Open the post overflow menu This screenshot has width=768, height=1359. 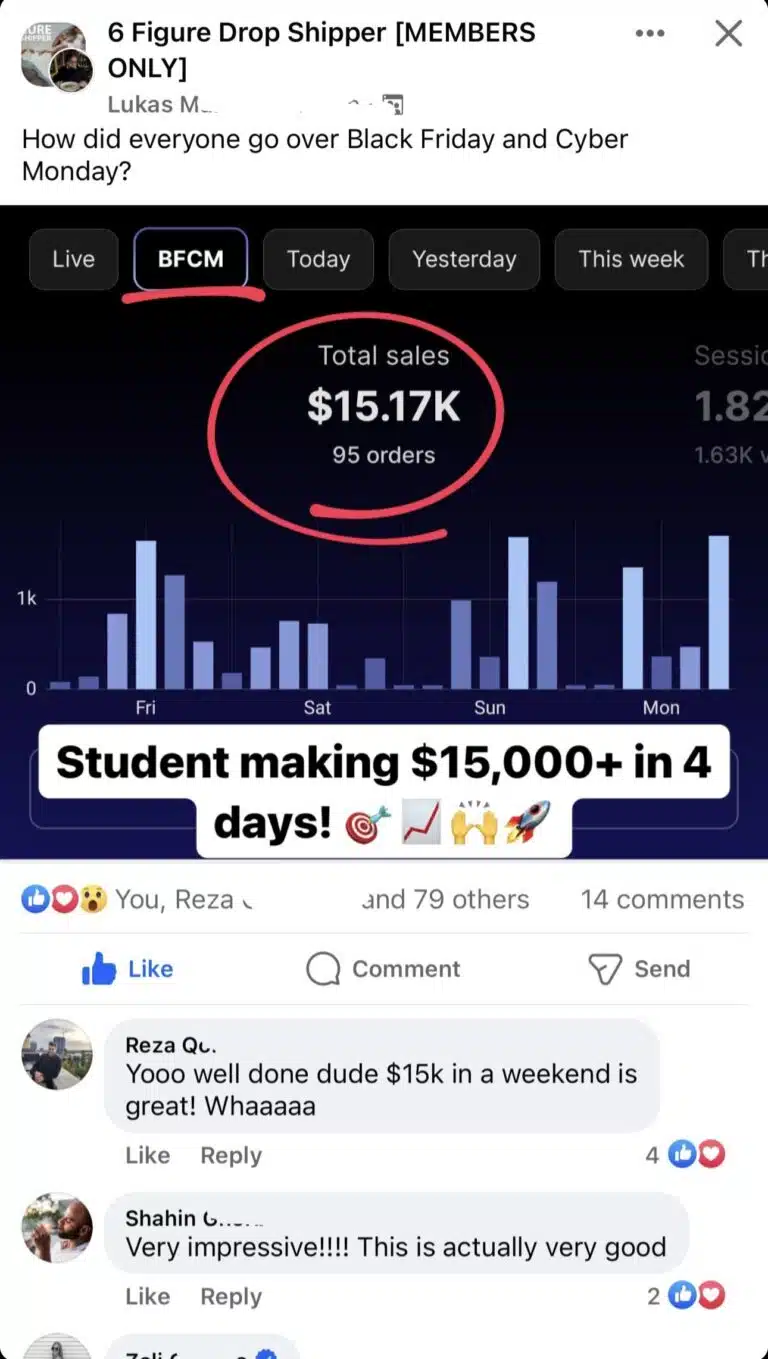coord(649,34)
